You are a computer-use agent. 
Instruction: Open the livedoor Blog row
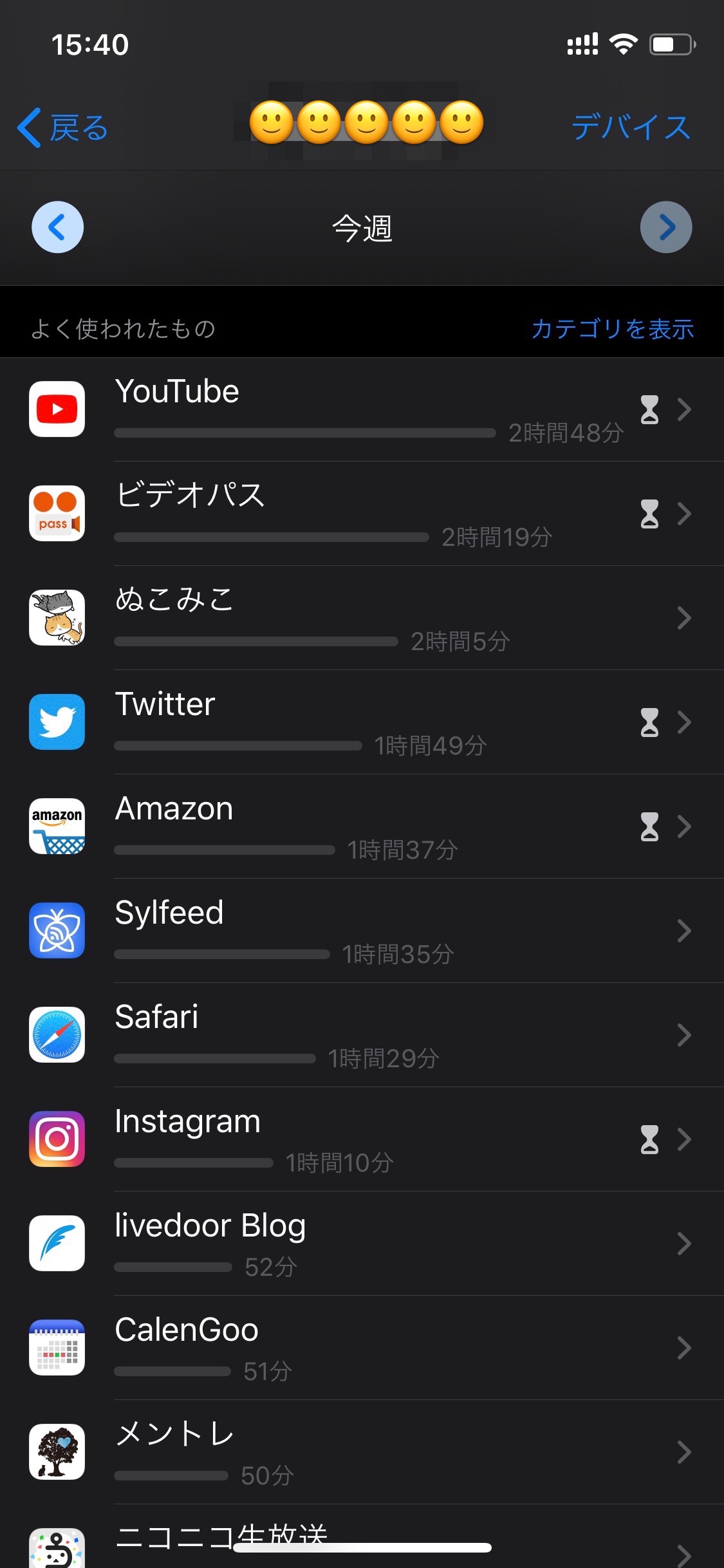point(360,1244)
